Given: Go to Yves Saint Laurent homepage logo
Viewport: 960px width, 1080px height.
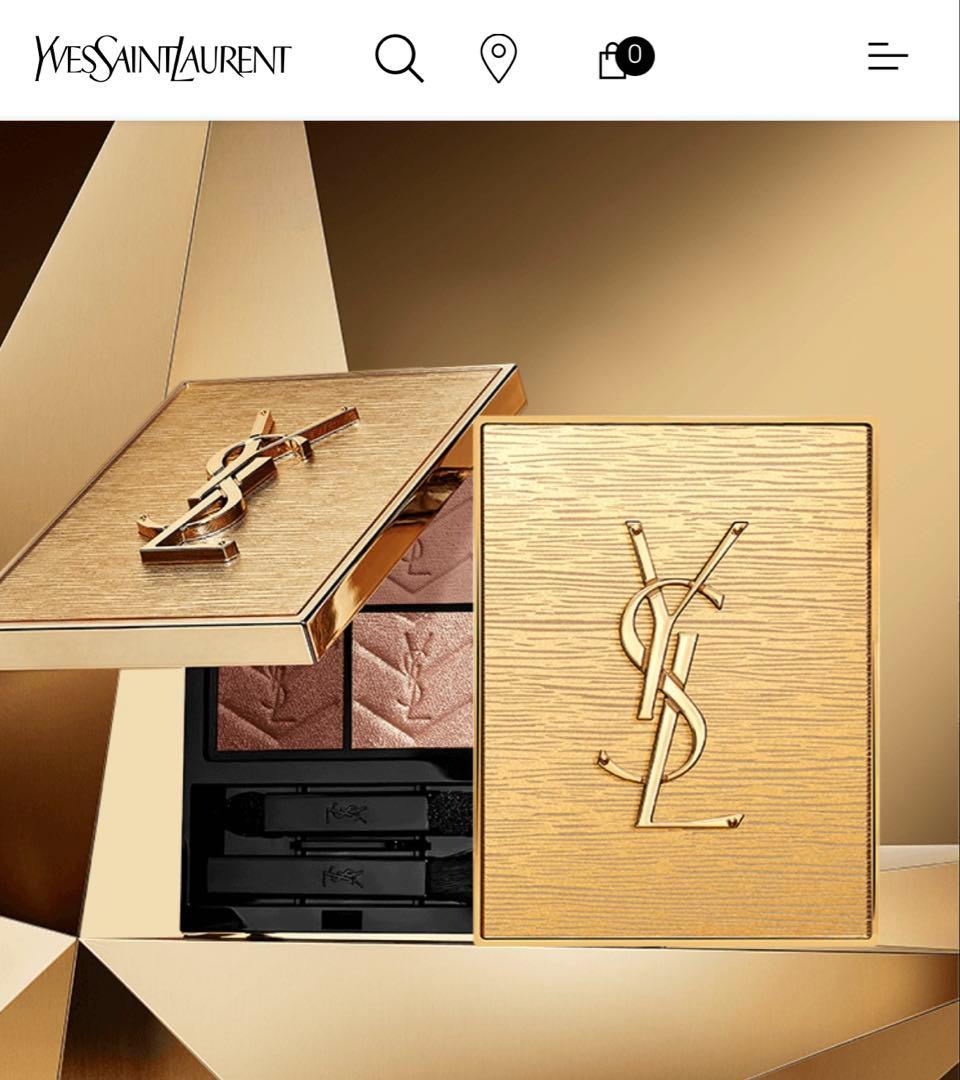Looking at the screenshot, I should tap(163, 58).
